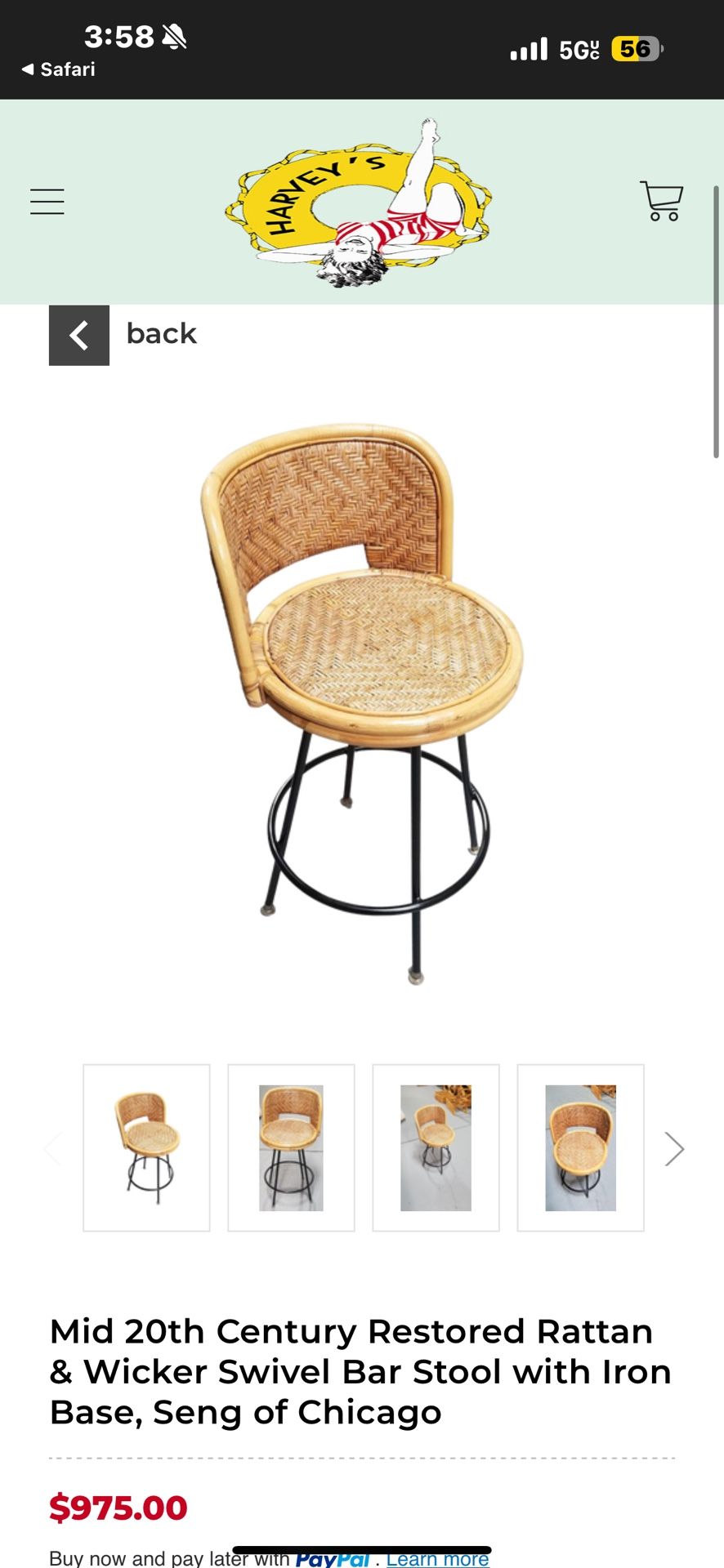
Task: Select the third stool photo thumbnail
Action: (x=435, y=1147)
